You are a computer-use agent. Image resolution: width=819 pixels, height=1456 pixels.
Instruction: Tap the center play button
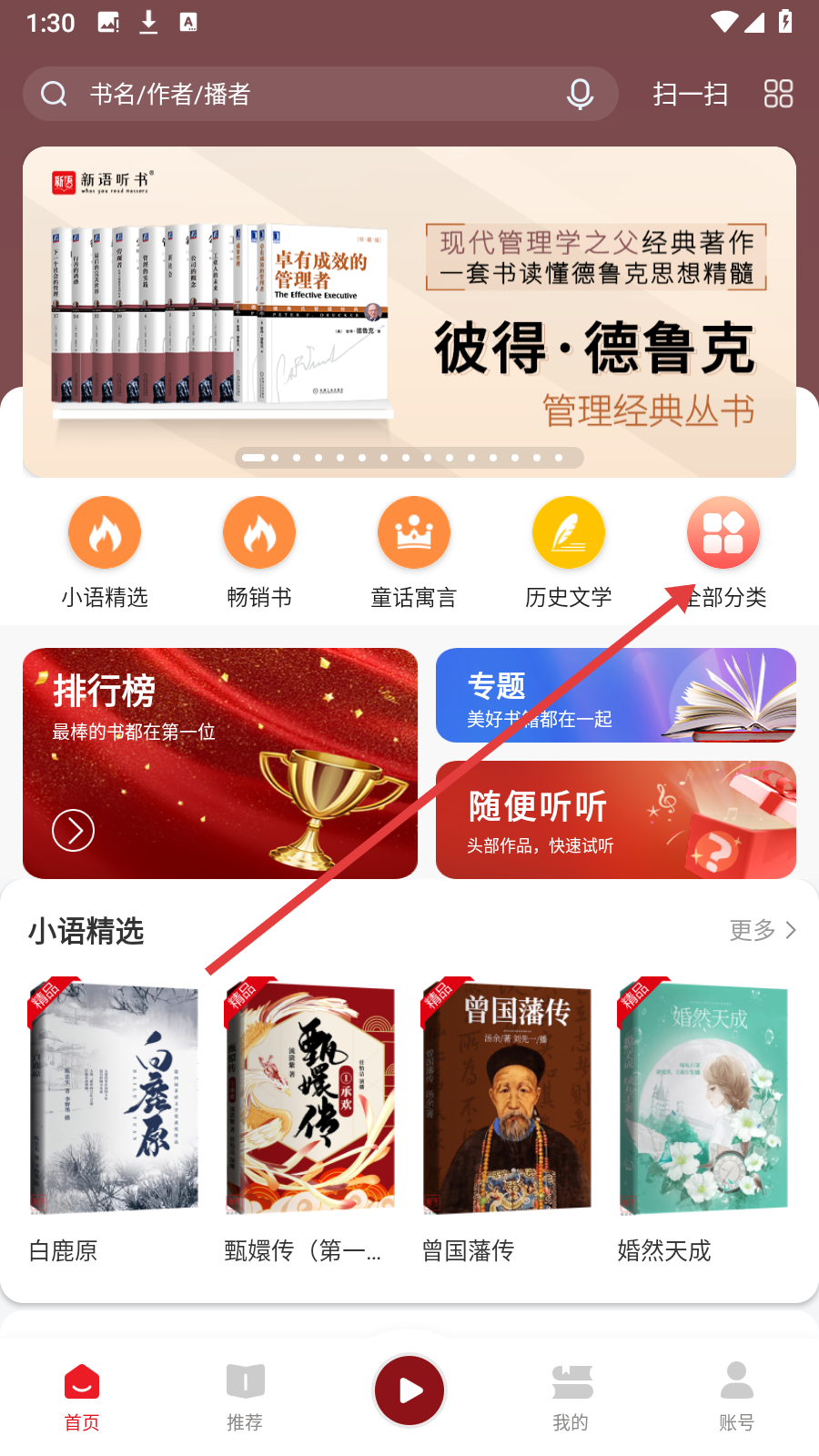pos(409,1390)
